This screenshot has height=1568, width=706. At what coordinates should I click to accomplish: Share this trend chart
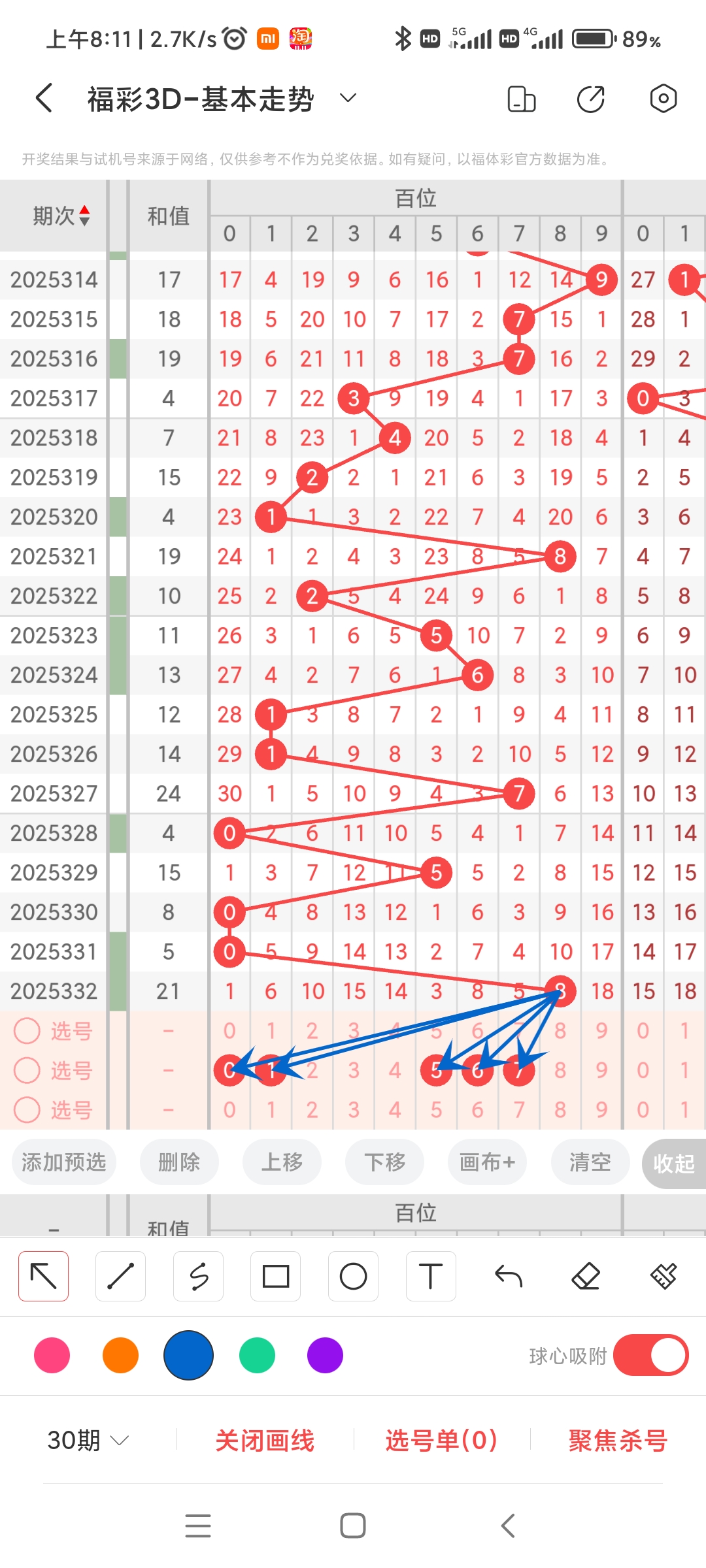click(x=591, y=99)
